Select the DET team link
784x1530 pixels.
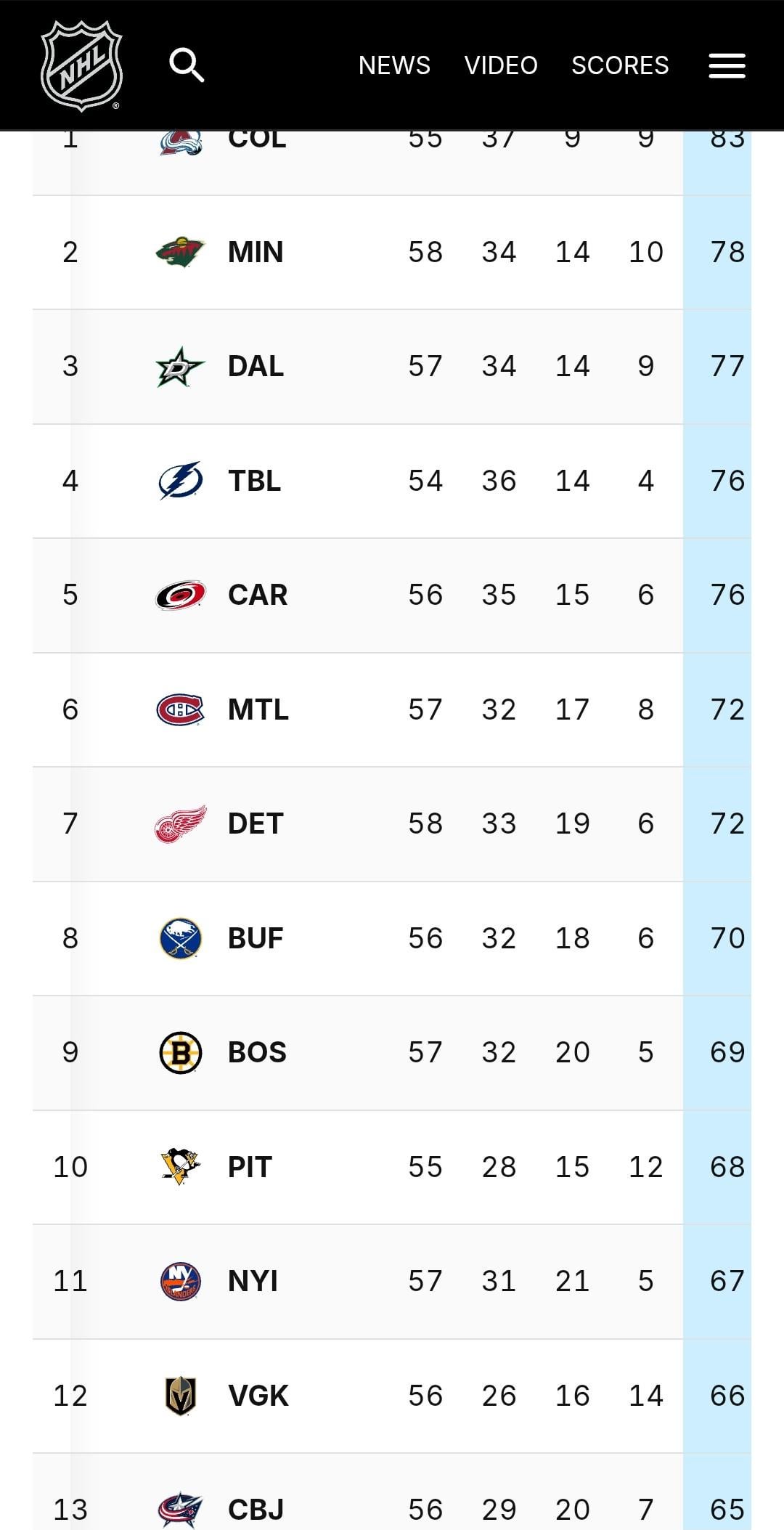click(255, 823)
